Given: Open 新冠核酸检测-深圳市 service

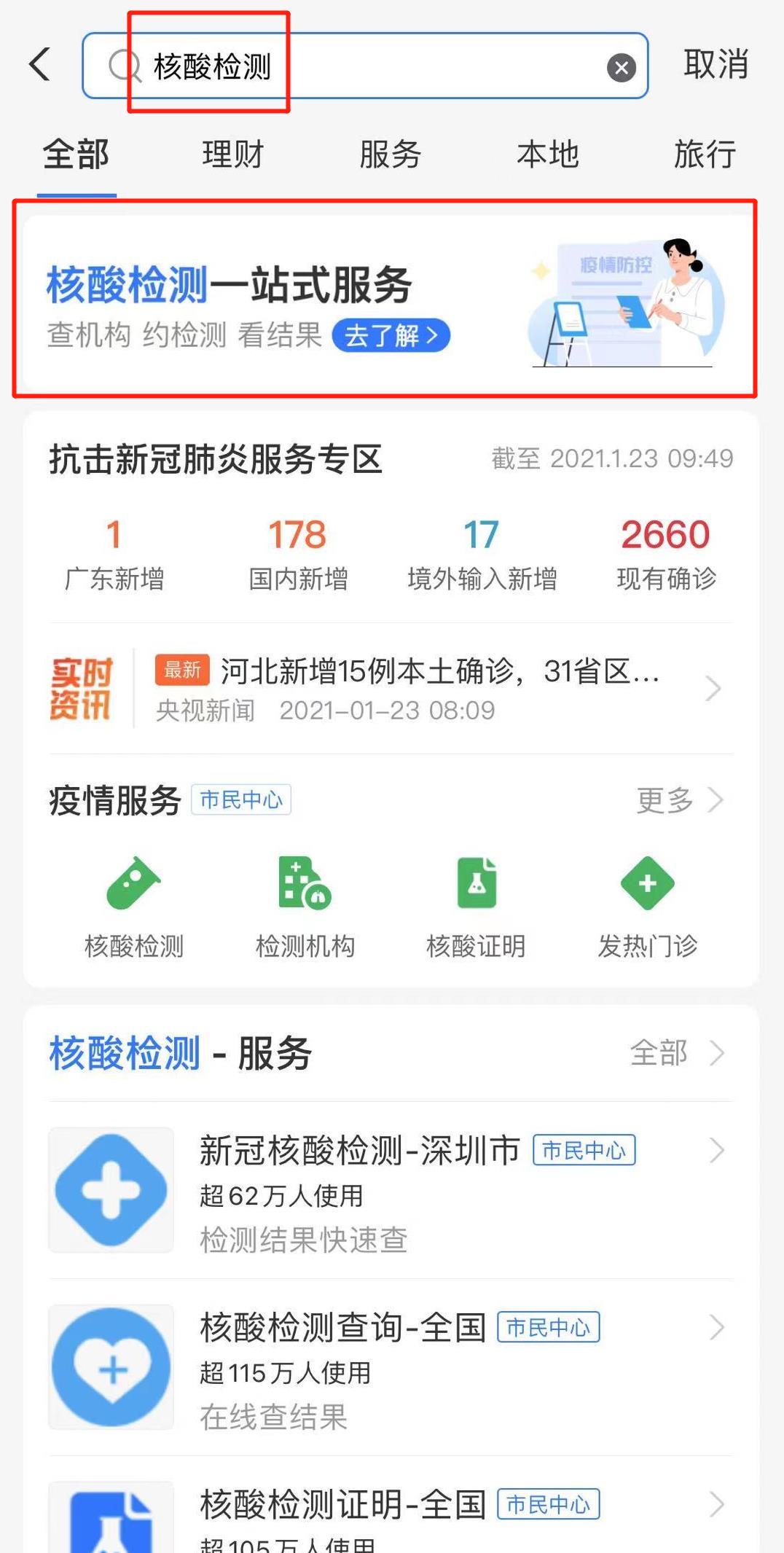Looking at the screenshot, I should (x=391, y=1189).
